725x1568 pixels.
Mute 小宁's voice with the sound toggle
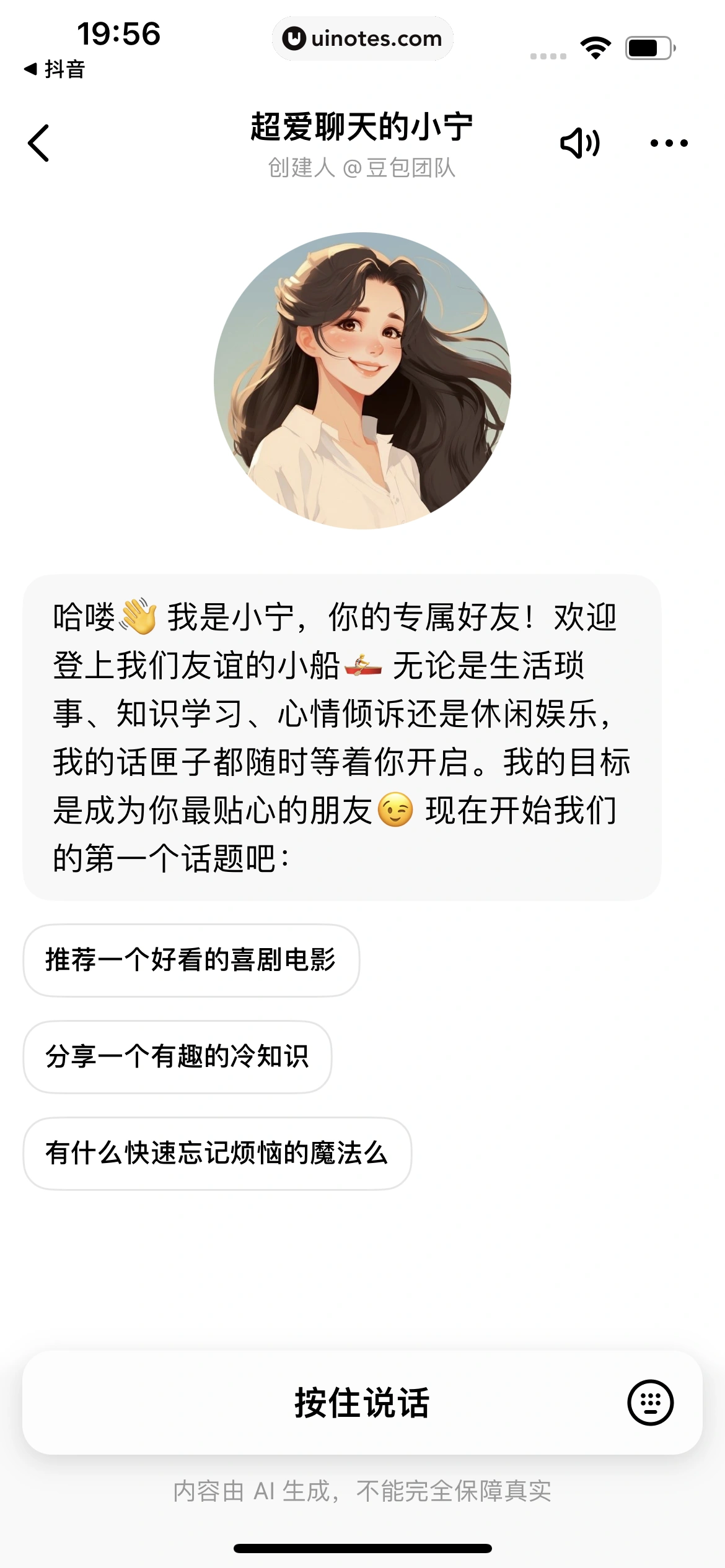click(581, 142)
